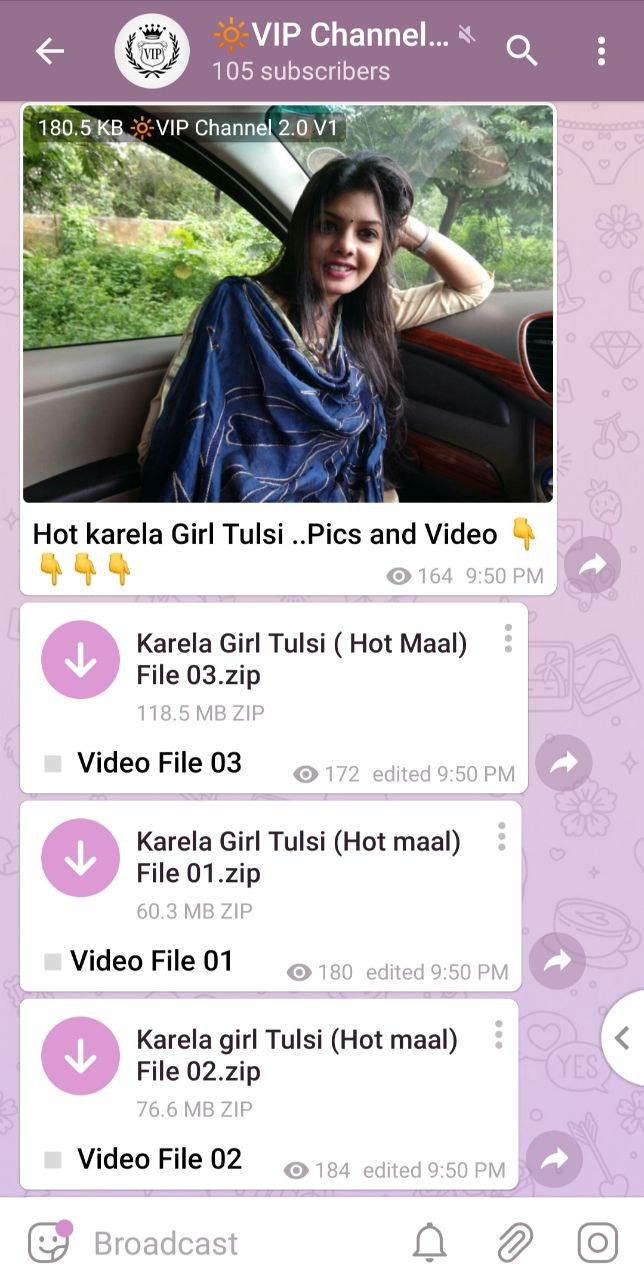Attach a file with the paperclip
This screenshot has width=644, height=1280.
click(x=514, y=1243)
